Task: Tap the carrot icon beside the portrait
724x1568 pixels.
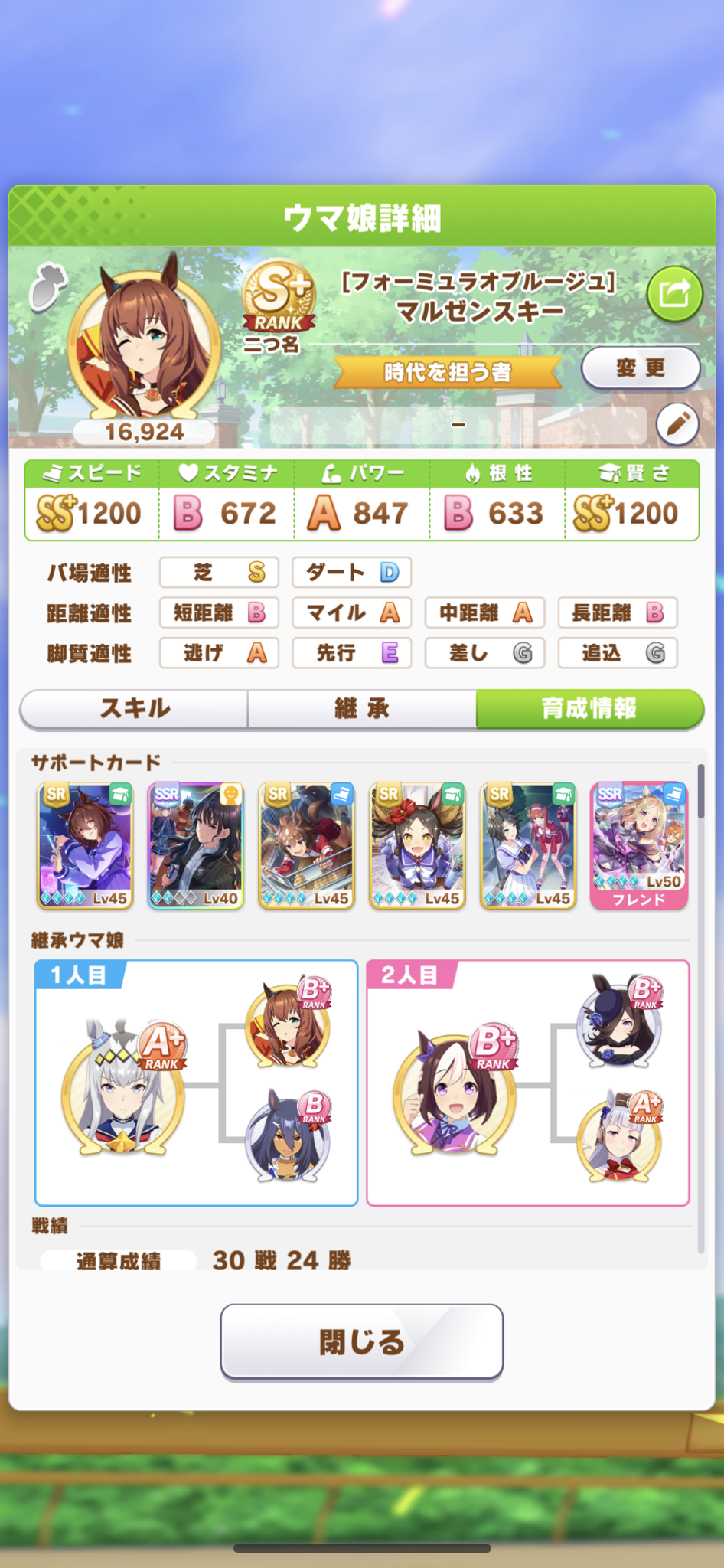Action: 47,286
